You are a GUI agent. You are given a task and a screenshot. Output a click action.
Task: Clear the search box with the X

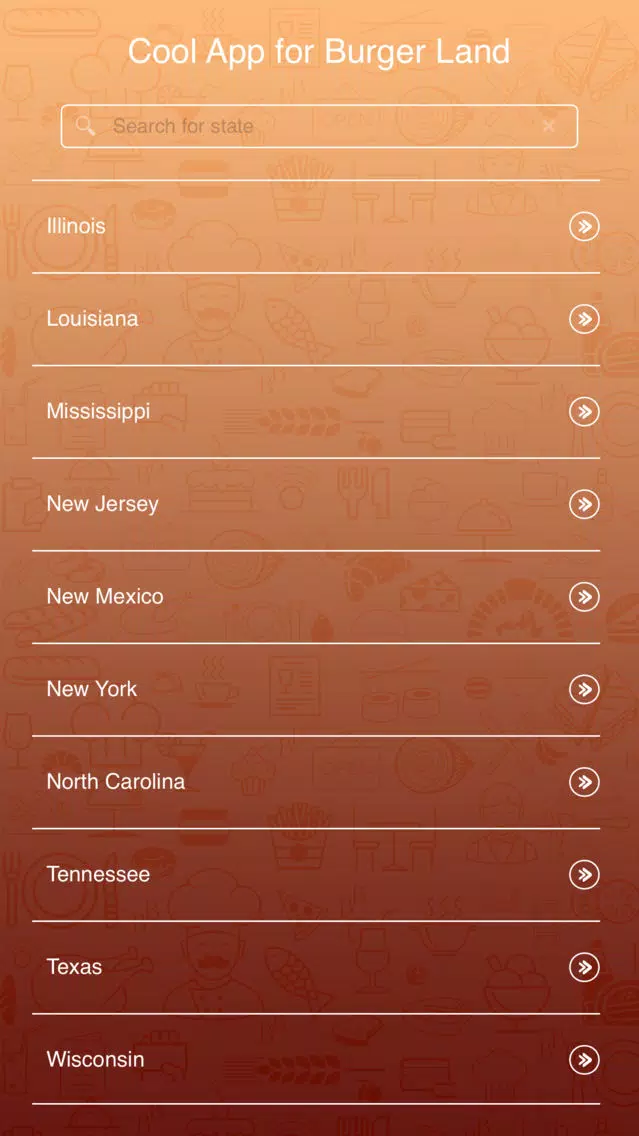548,126
